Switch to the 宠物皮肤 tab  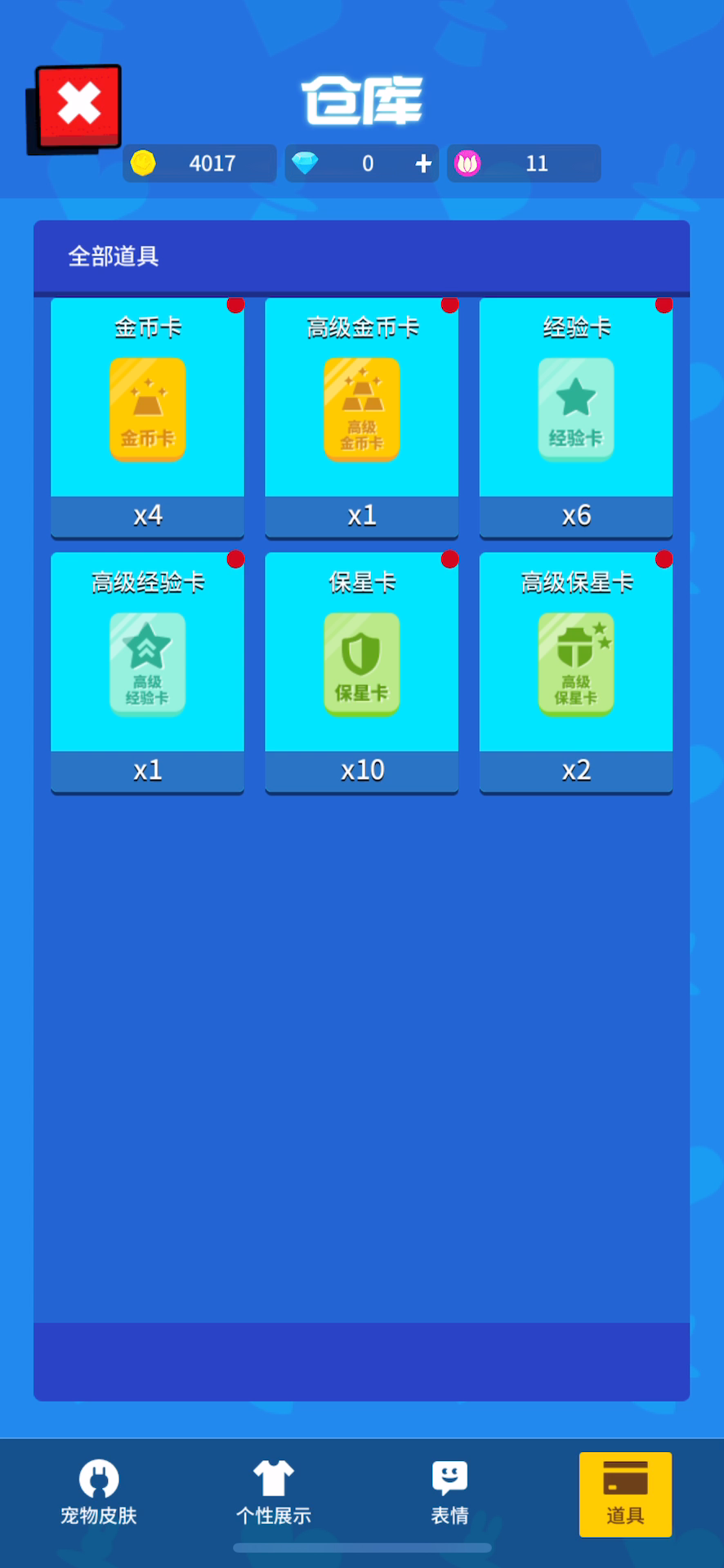click(x=99, y=1494)
